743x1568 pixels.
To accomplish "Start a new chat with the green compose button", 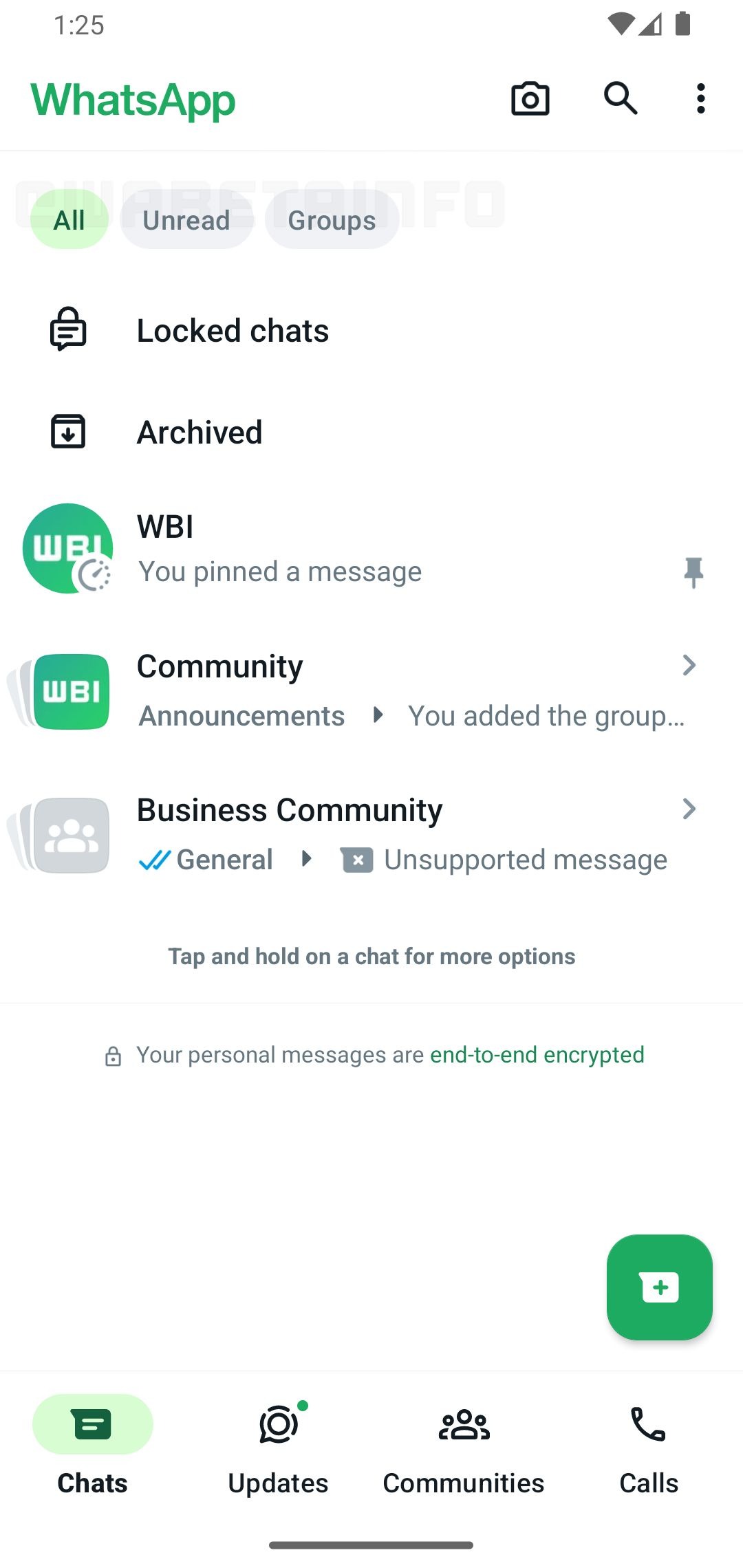I will click(x=659, y=1287).
